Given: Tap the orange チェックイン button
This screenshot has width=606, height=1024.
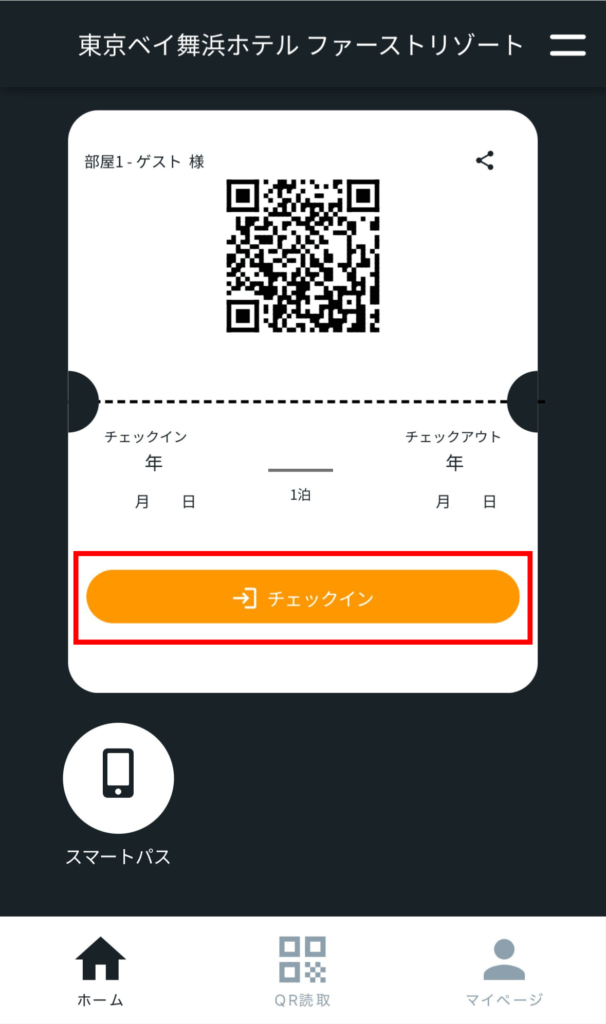Looking at the screenshot, I should [303, 598].
